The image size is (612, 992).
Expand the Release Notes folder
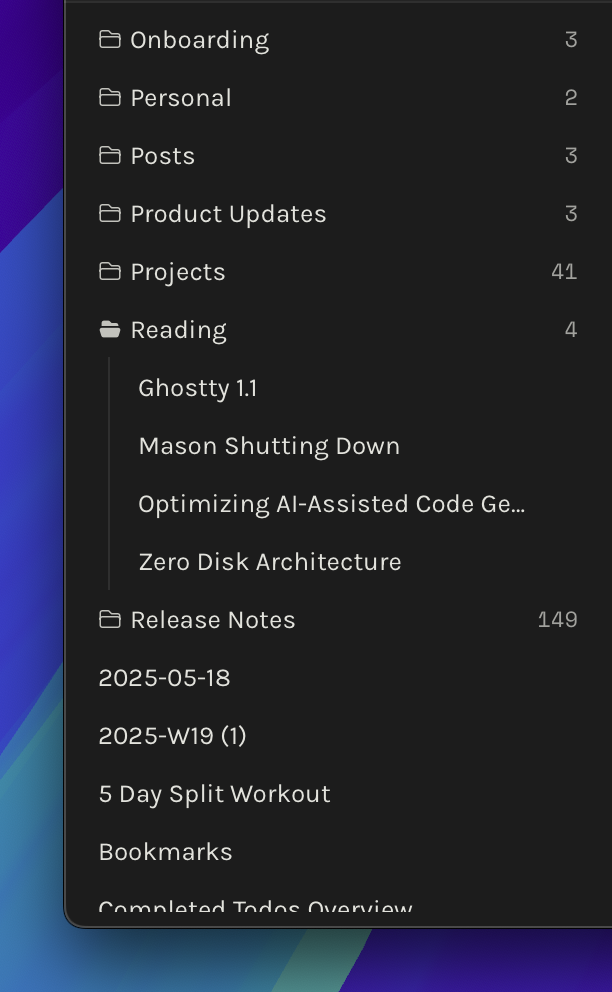click(x=338, y=620)
